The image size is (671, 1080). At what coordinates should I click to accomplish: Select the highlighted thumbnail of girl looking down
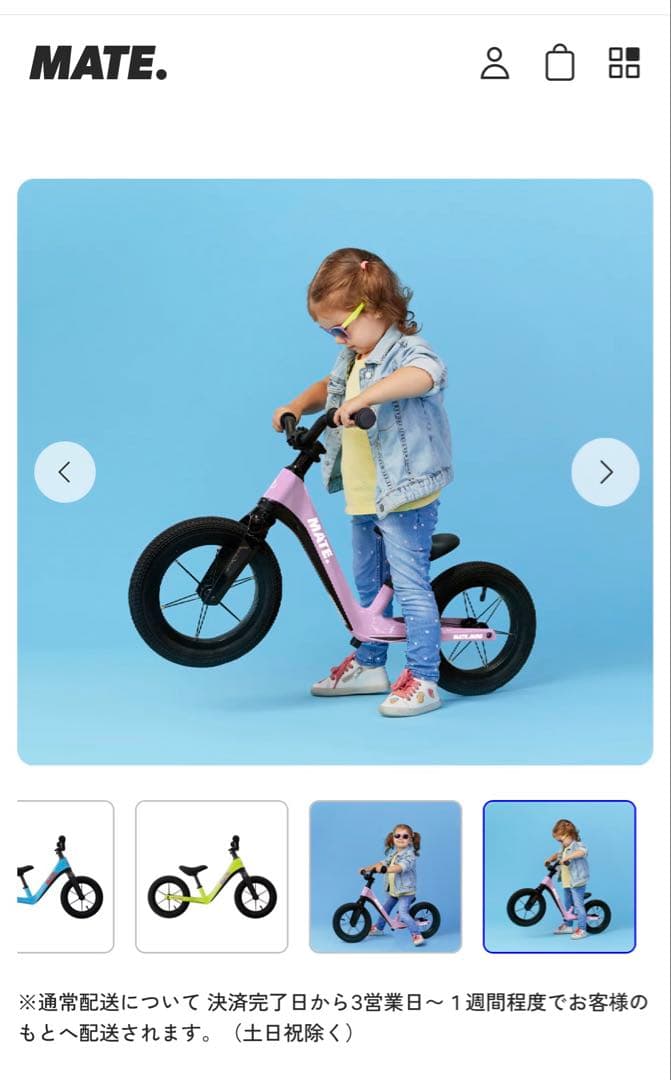tap(559, 876)
